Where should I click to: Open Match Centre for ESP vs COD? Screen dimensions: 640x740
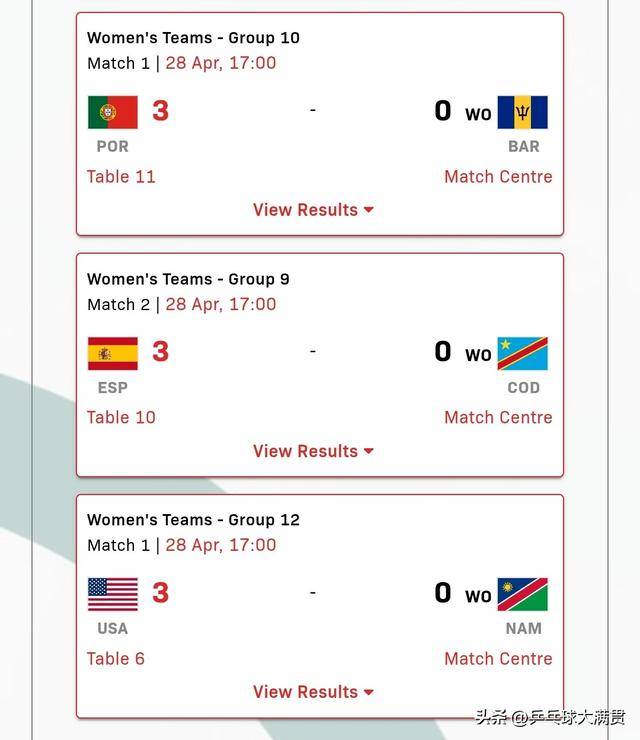(498, 418)
